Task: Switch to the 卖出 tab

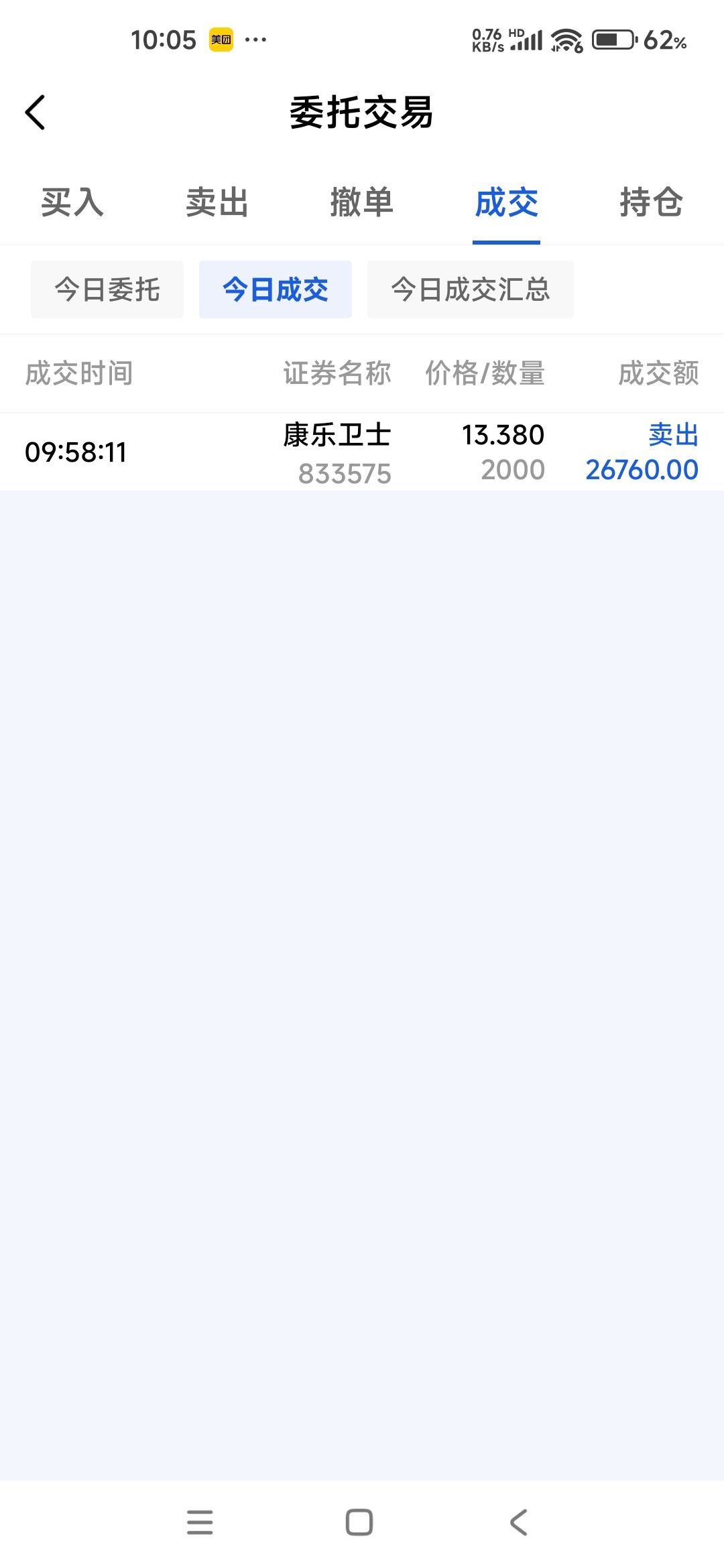Action: tap(217, 202)
